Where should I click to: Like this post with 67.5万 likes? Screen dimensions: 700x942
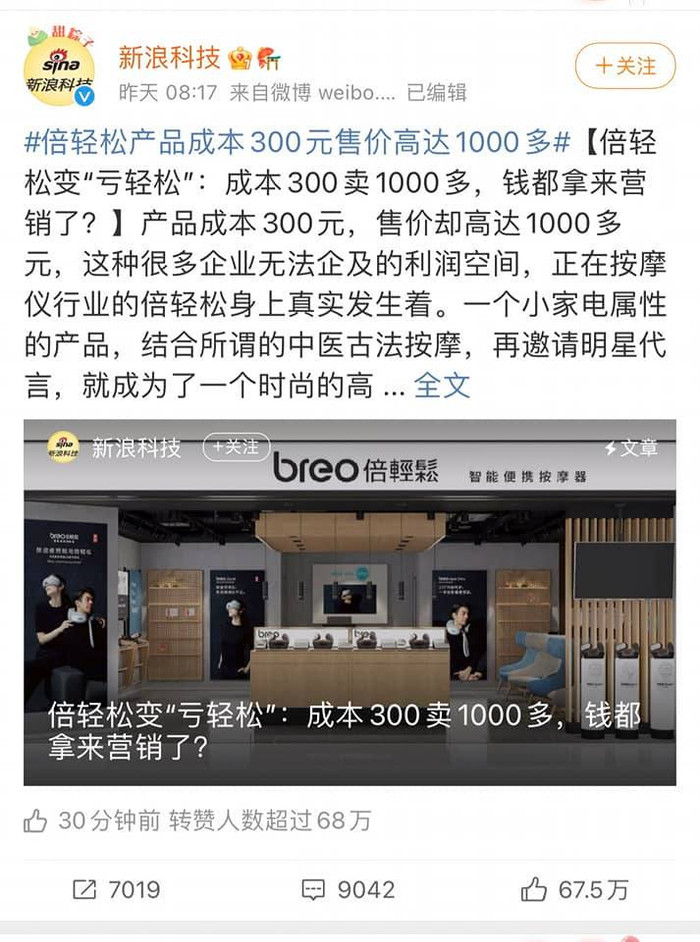point(575,888)
